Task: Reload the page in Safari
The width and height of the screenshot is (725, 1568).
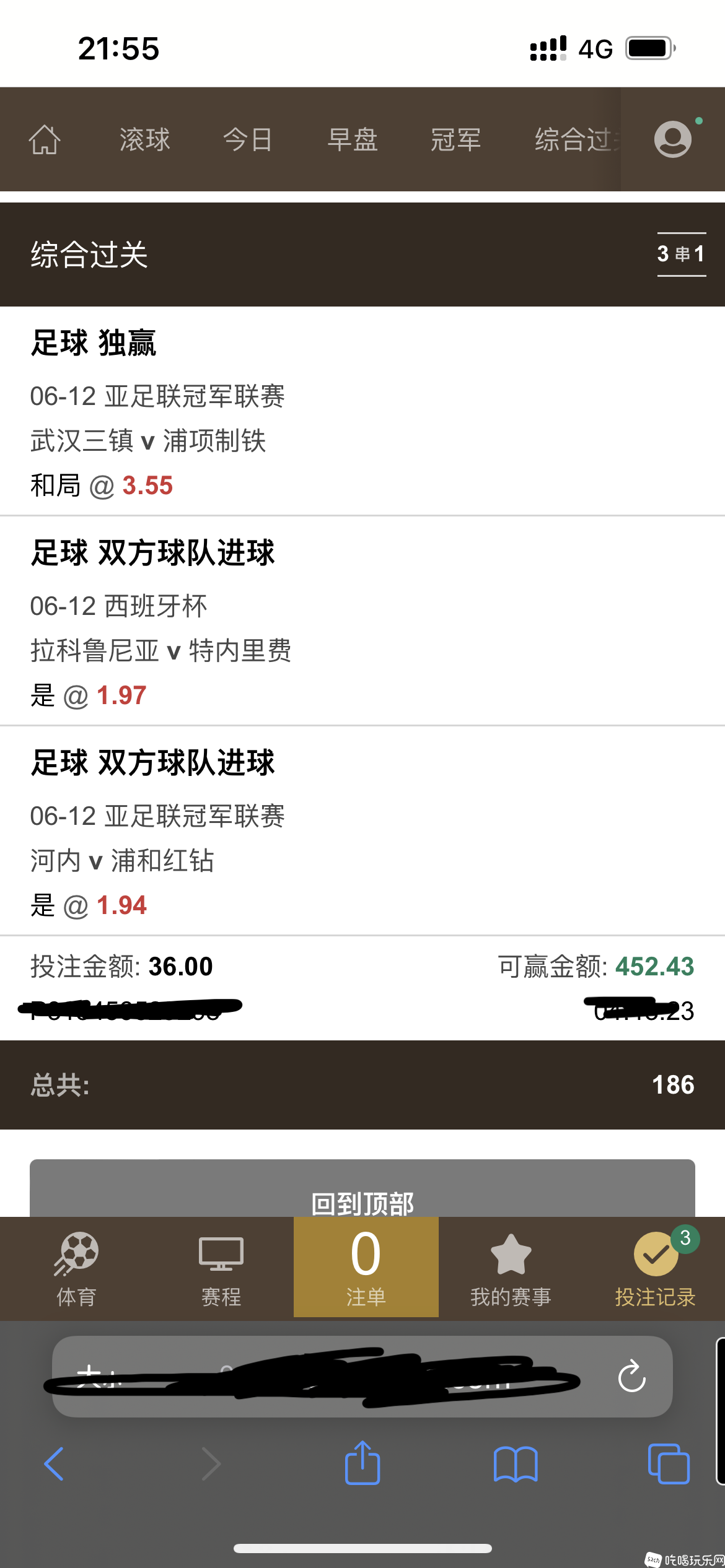Action: tap(631, 1377)
